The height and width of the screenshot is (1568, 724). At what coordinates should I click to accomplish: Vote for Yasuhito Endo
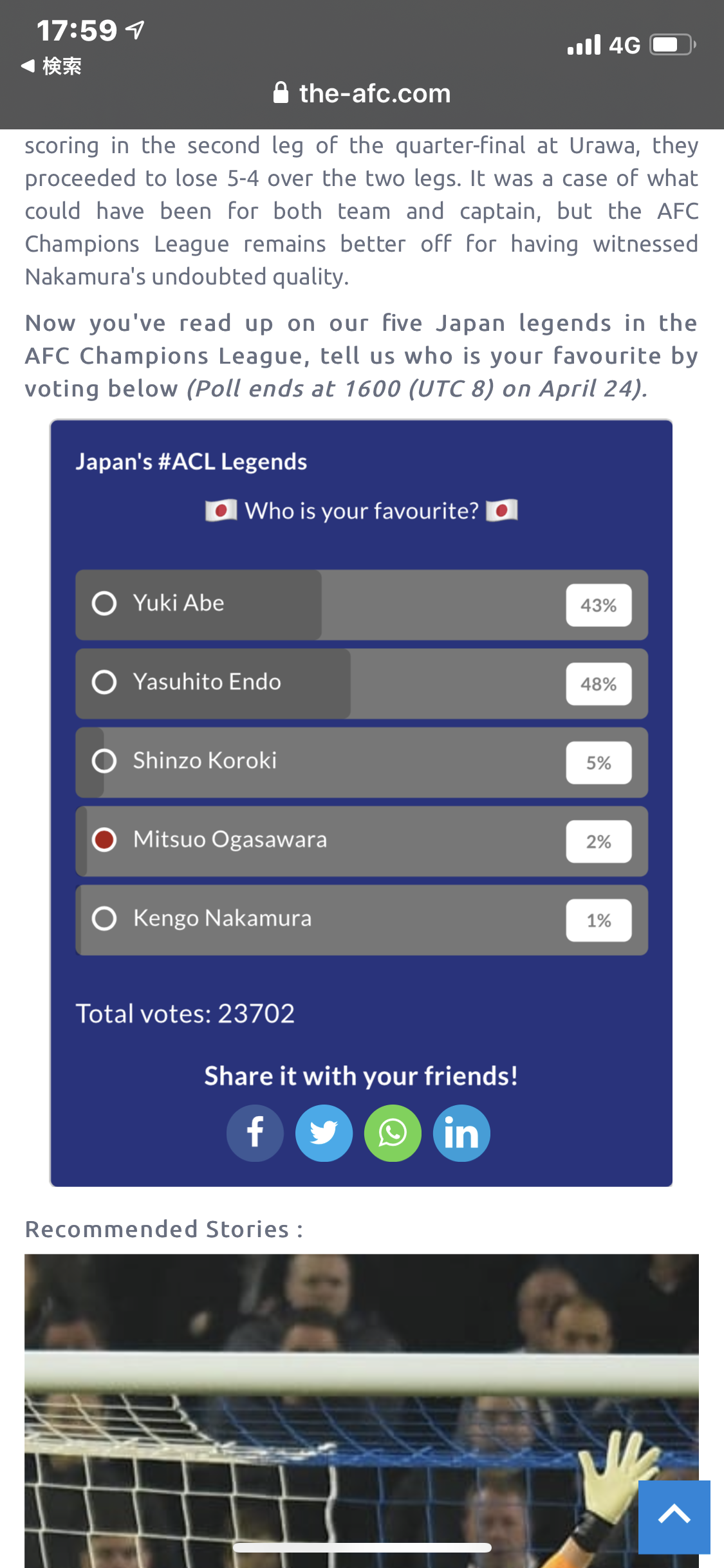pyautogui.click(x=361, y=684)
